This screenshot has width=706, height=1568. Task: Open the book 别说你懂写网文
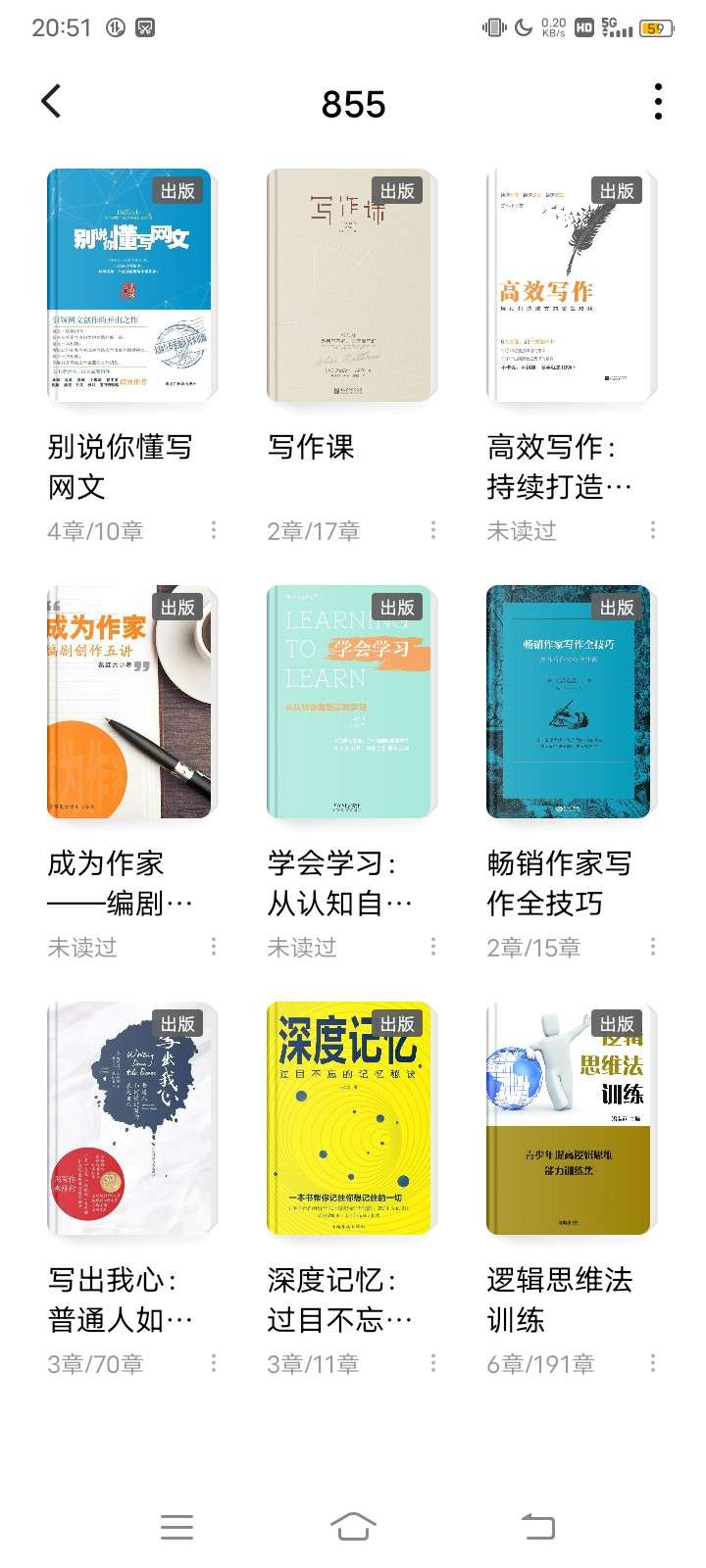click(x=129, y=286)
